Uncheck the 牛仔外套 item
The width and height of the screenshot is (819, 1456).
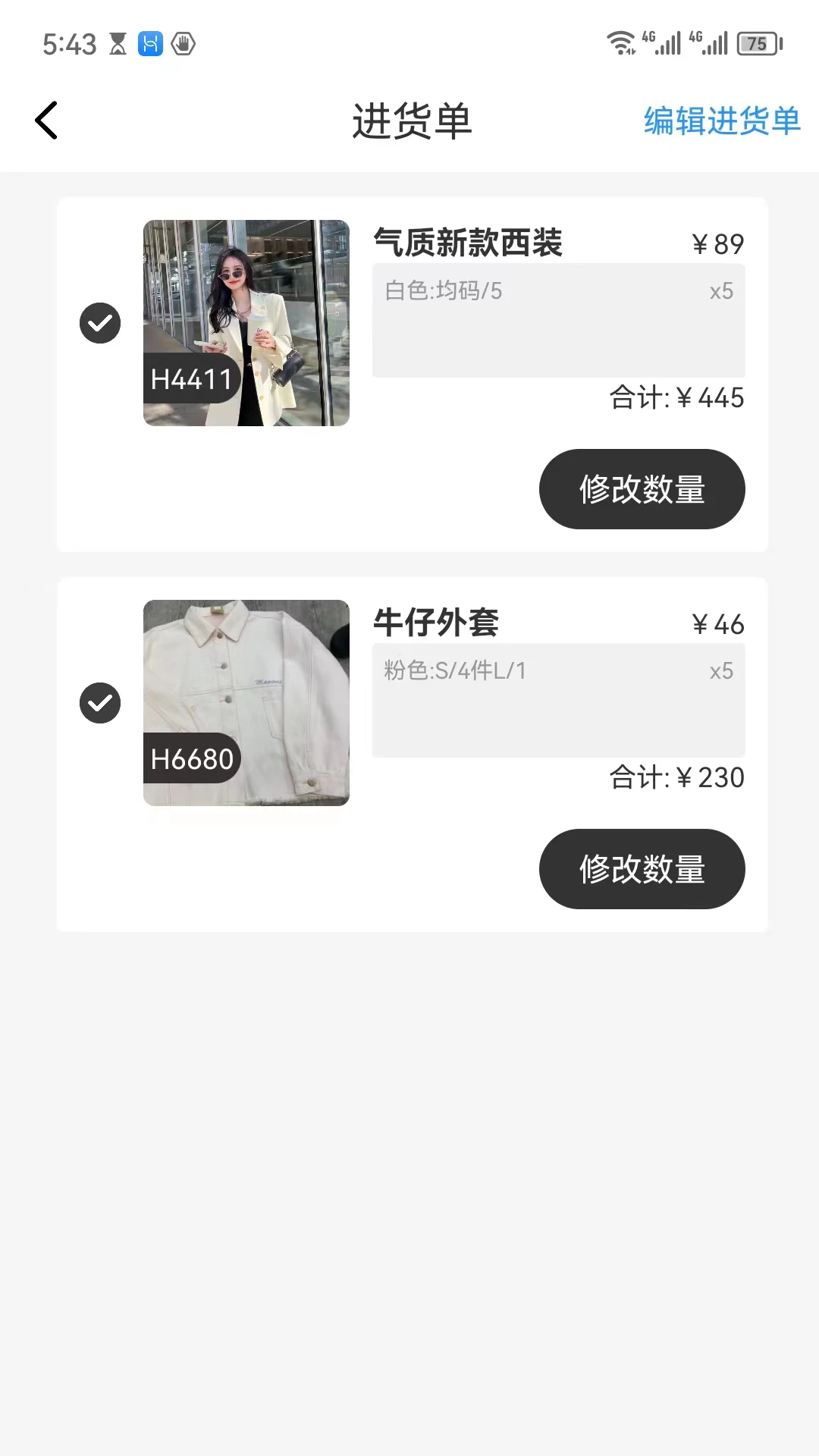(100, 703)
